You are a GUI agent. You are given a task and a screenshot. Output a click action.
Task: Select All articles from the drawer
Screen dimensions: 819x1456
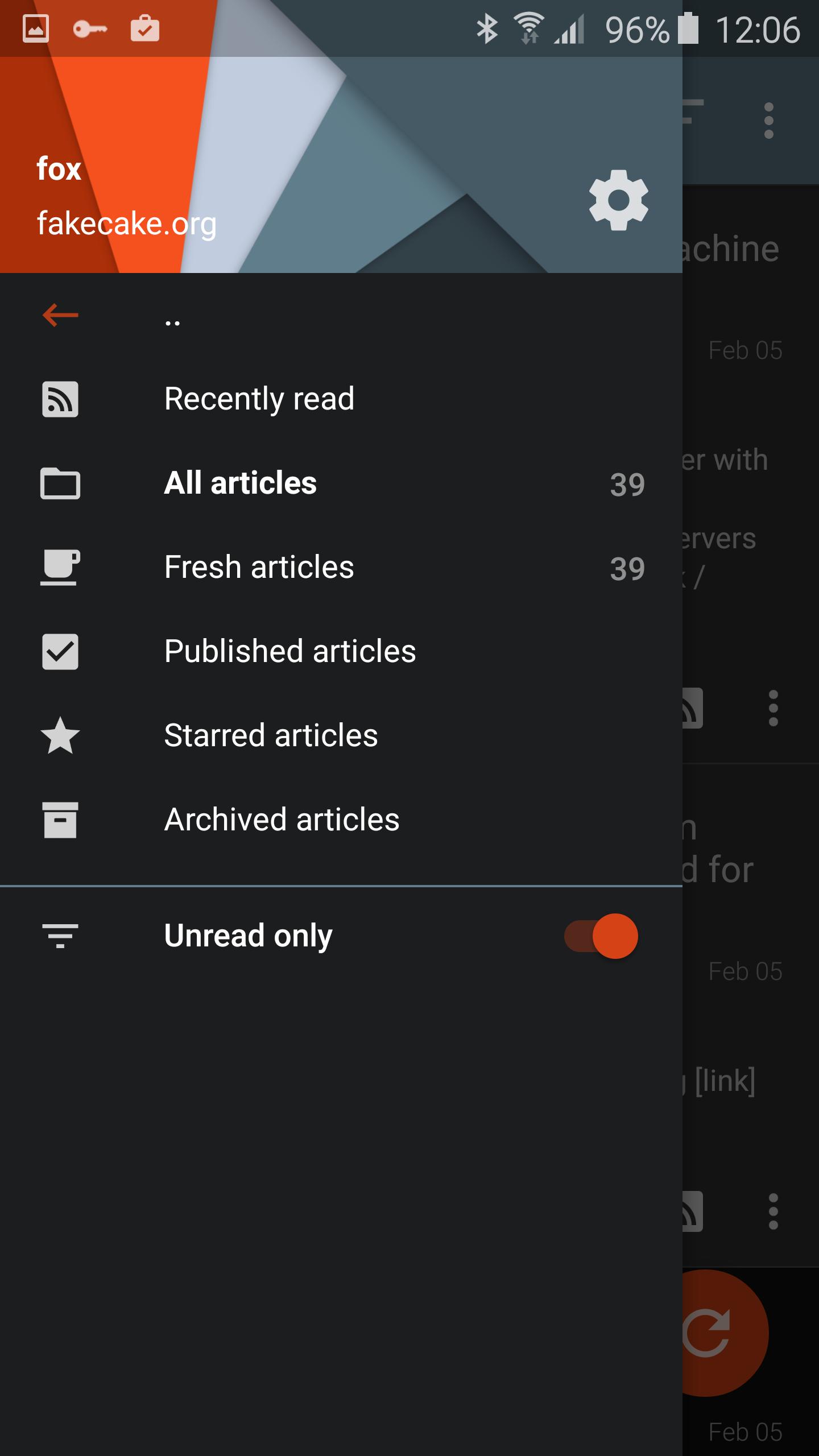pyautogui.click(x=241, y=483)
